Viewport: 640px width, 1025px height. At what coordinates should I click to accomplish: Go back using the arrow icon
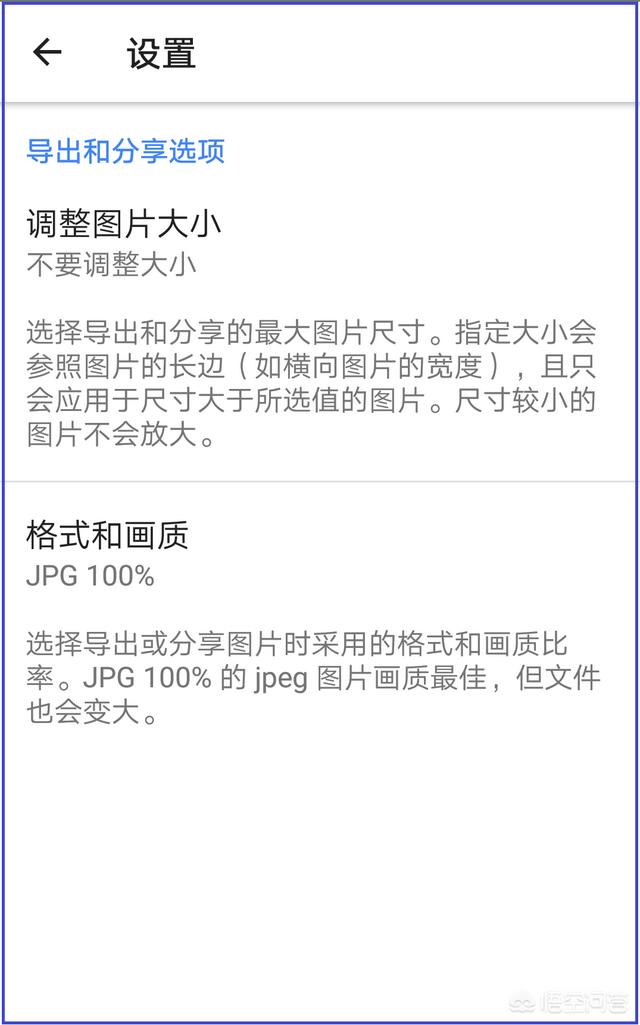pyautogui.click(x=47, y=52)
